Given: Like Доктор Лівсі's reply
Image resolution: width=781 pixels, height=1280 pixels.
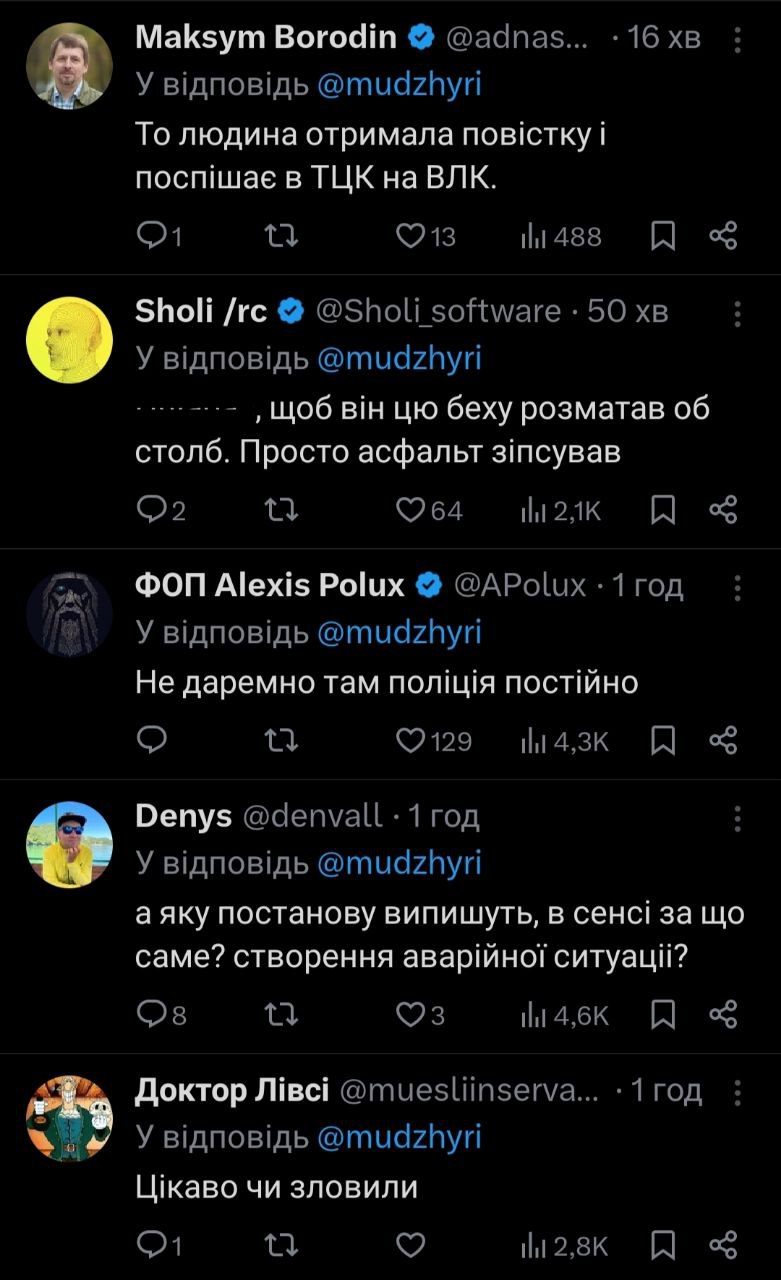Looking at the screenshot, I should [x=411, y=1245].
